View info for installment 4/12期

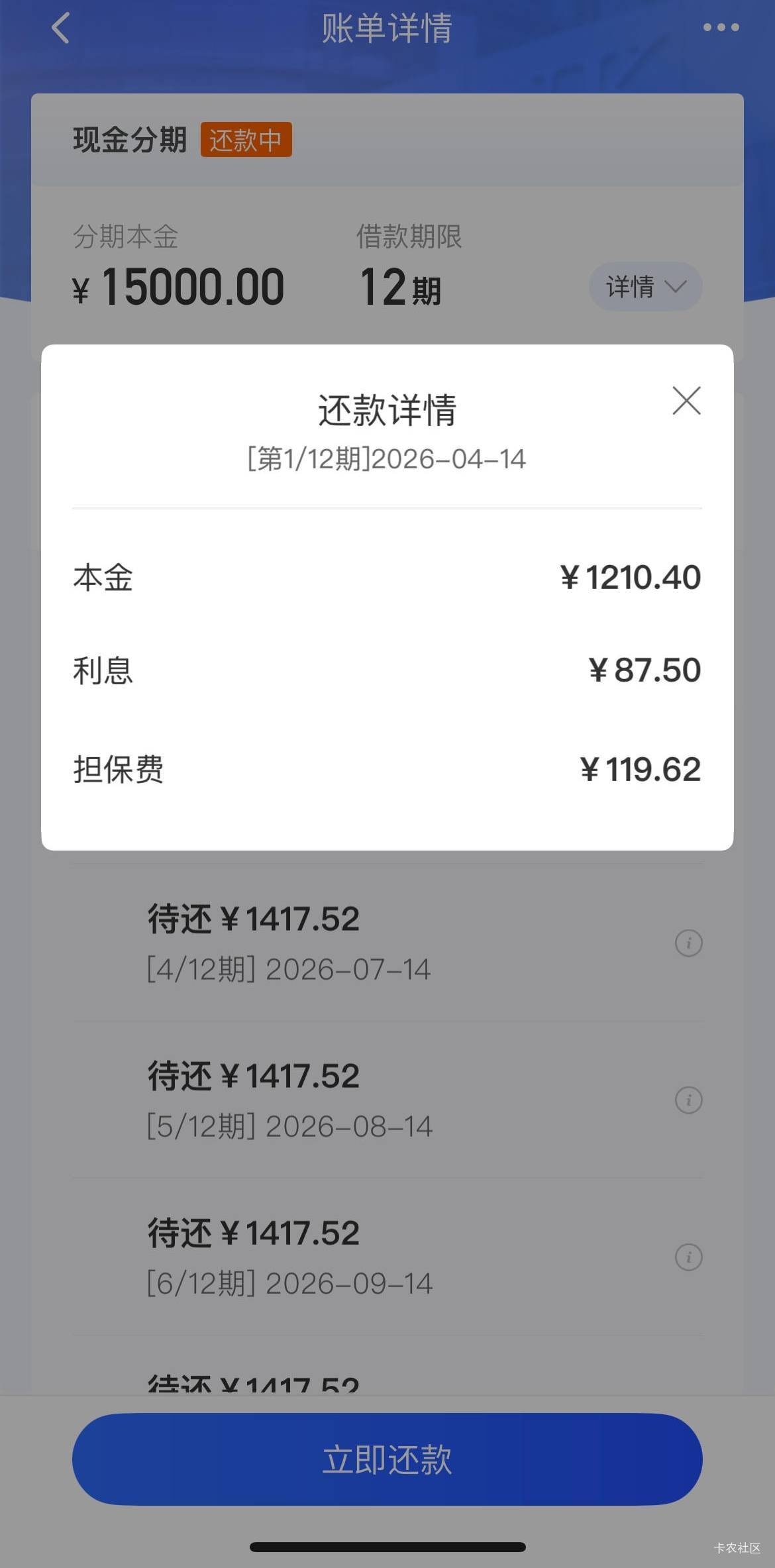[688, 943]
